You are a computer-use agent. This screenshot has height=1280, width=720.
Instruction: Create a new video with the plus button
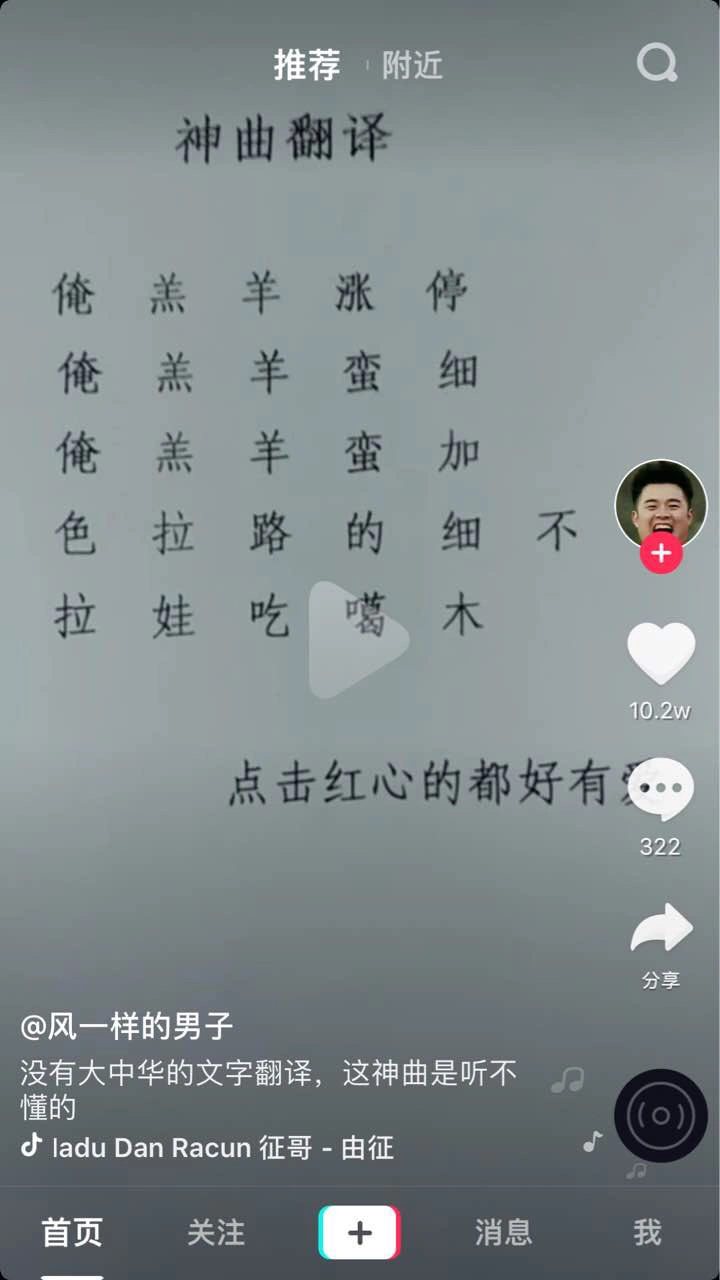pos(359,1232)
